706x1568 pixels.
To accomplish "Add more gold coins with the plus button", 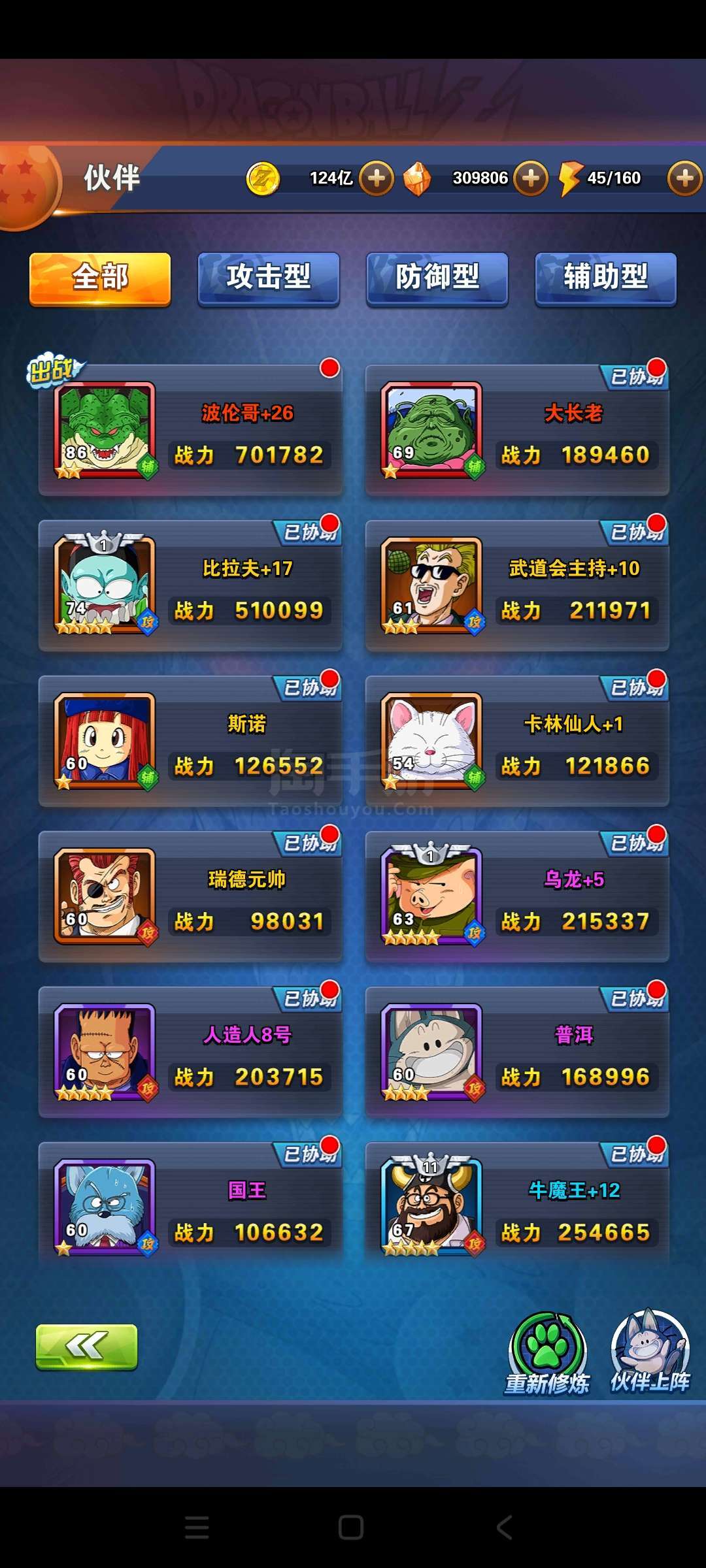I will pyautogui.click(x=377, y=178).
